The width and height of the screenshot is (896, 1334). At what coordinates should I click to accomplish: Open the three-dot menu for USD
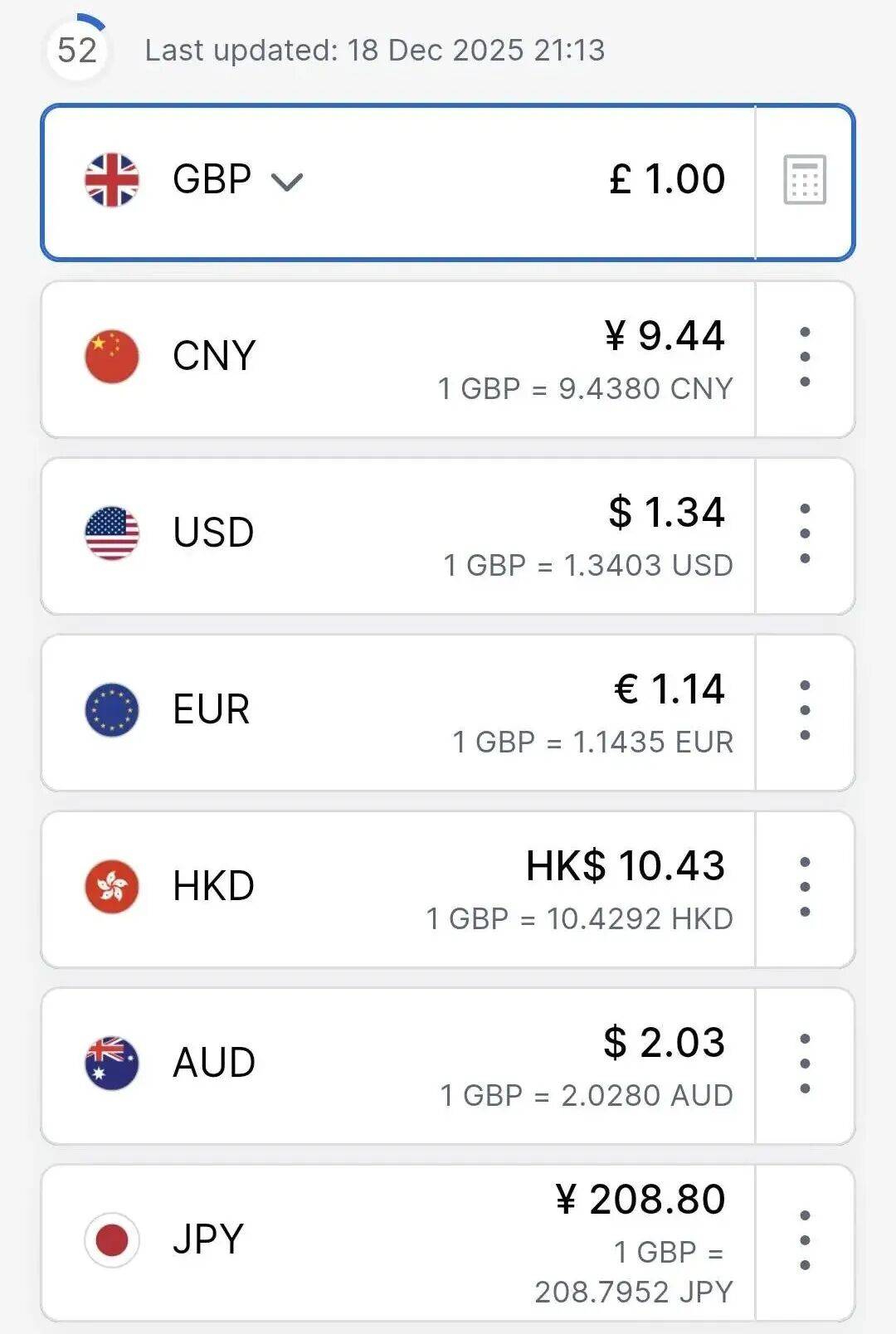tap(804, 533)
